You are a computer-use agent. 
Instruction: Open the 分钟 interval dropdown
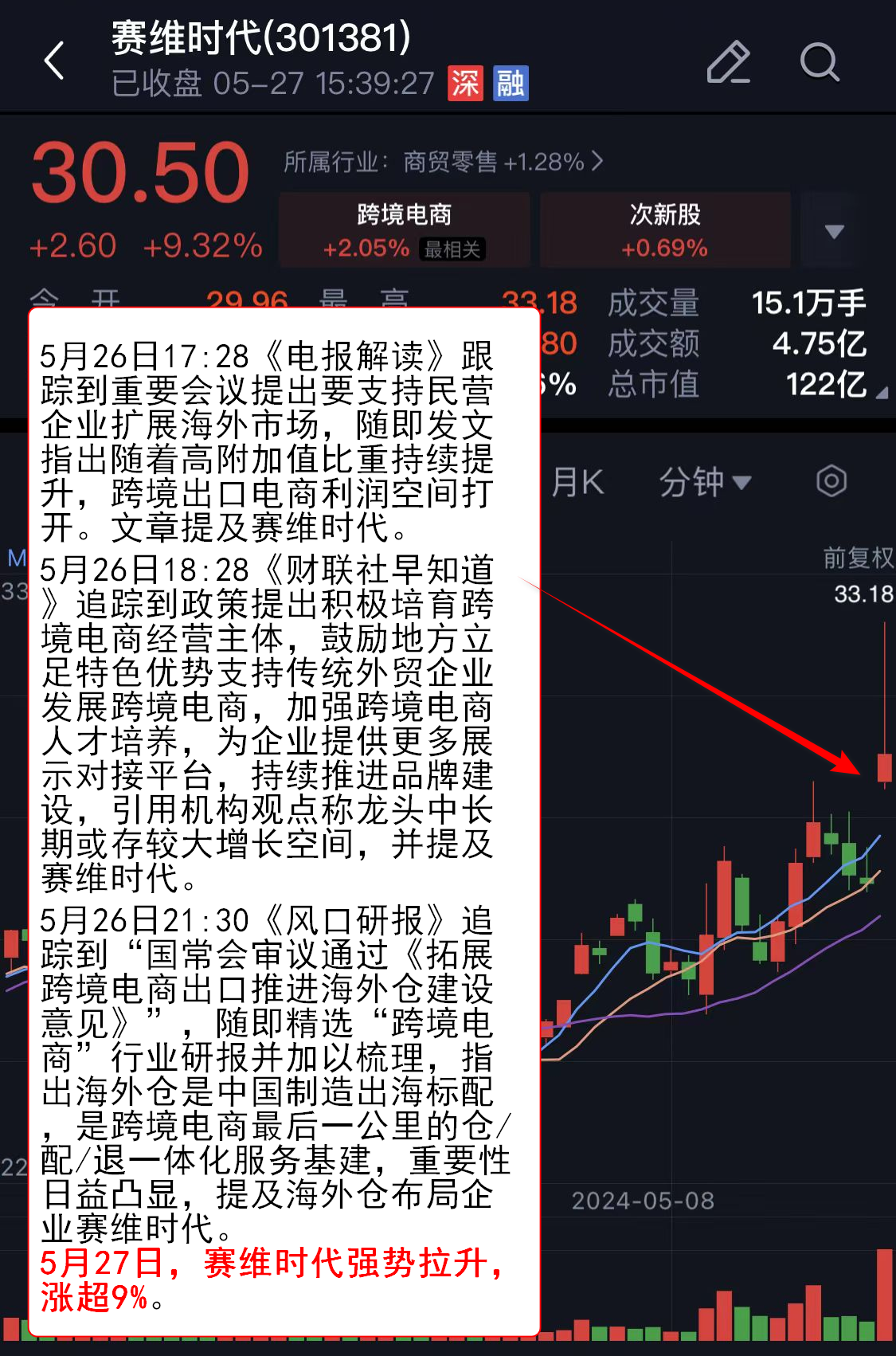[x=704, y=482]
